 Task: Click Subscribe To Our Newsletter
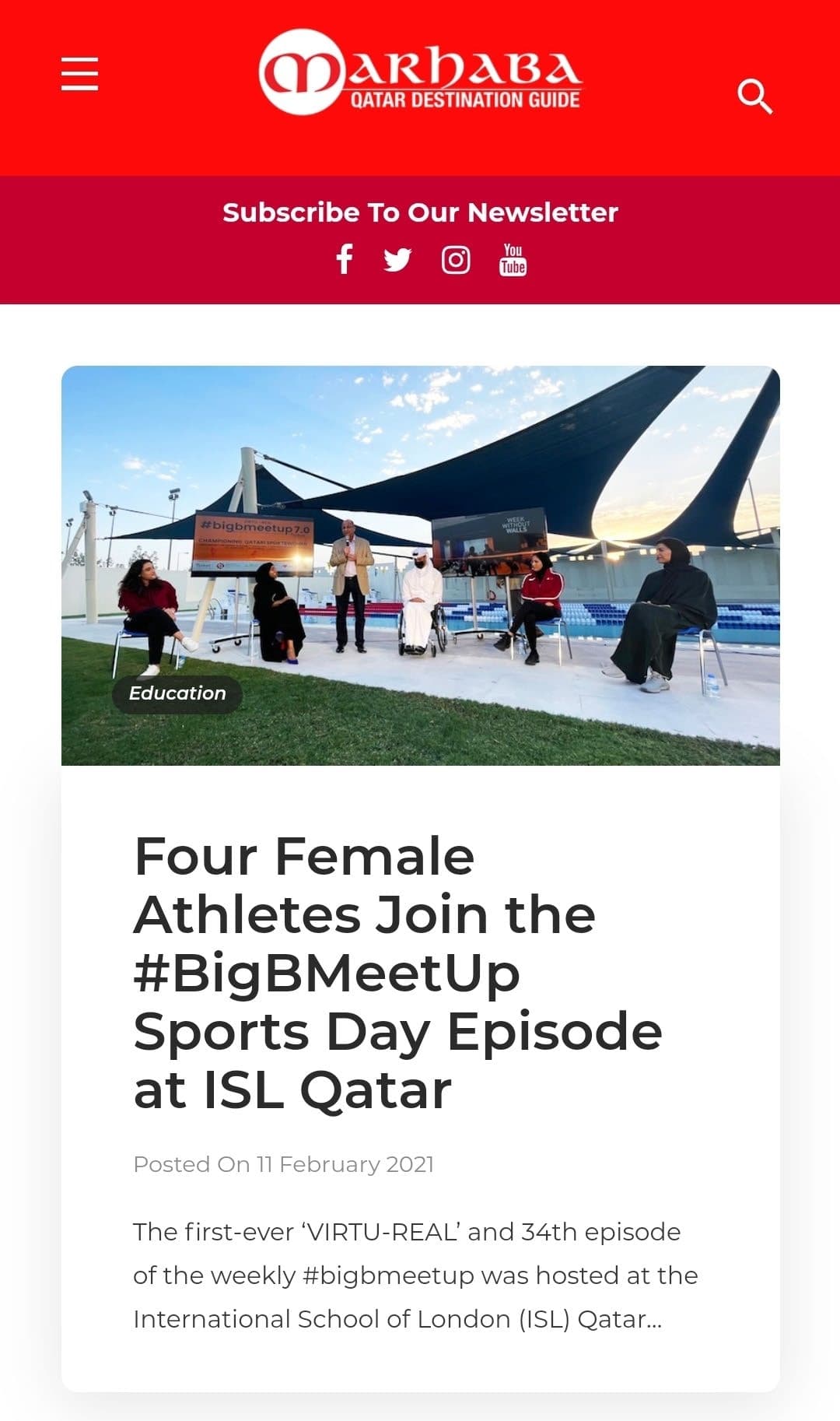click(420, 212)
